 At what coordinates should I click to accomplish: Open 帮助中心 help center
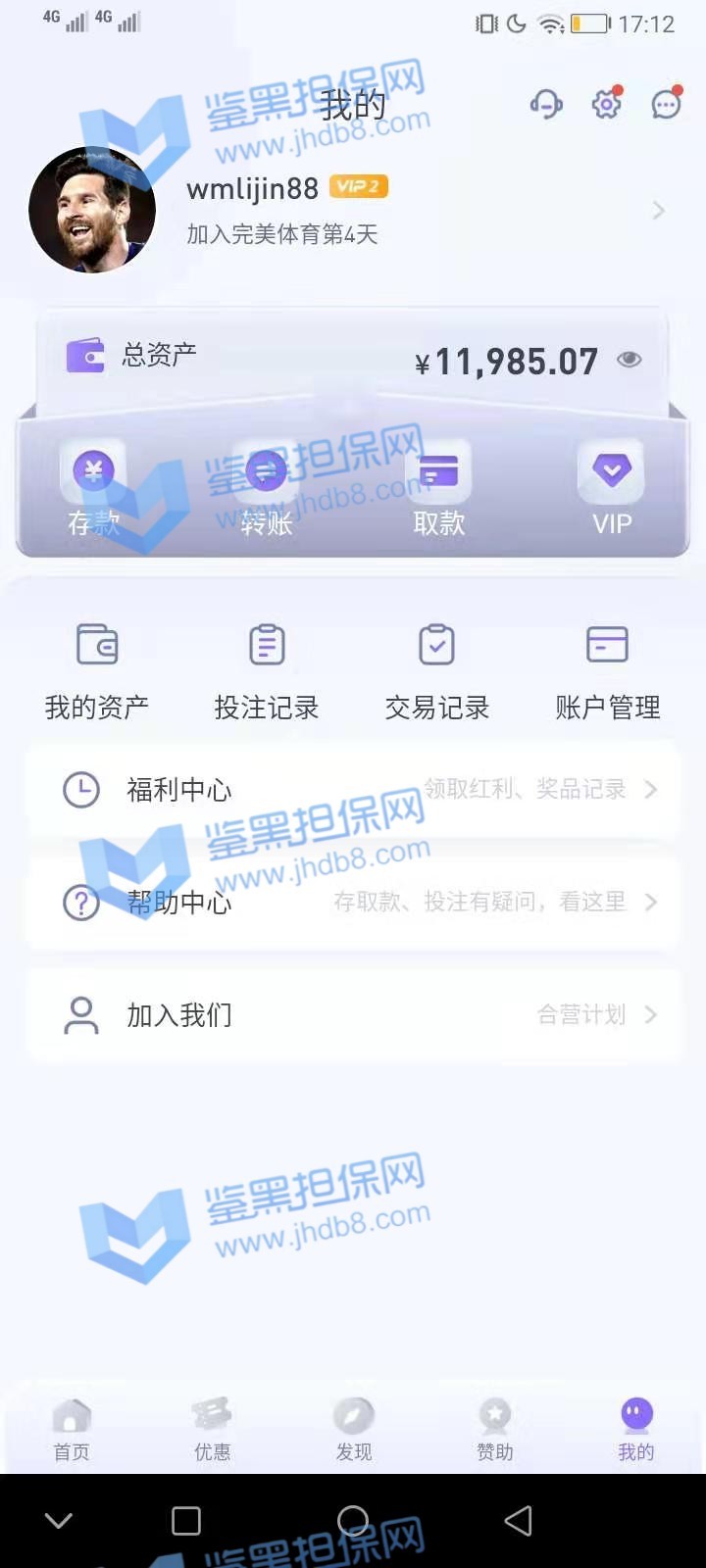[x=353, y=902]
